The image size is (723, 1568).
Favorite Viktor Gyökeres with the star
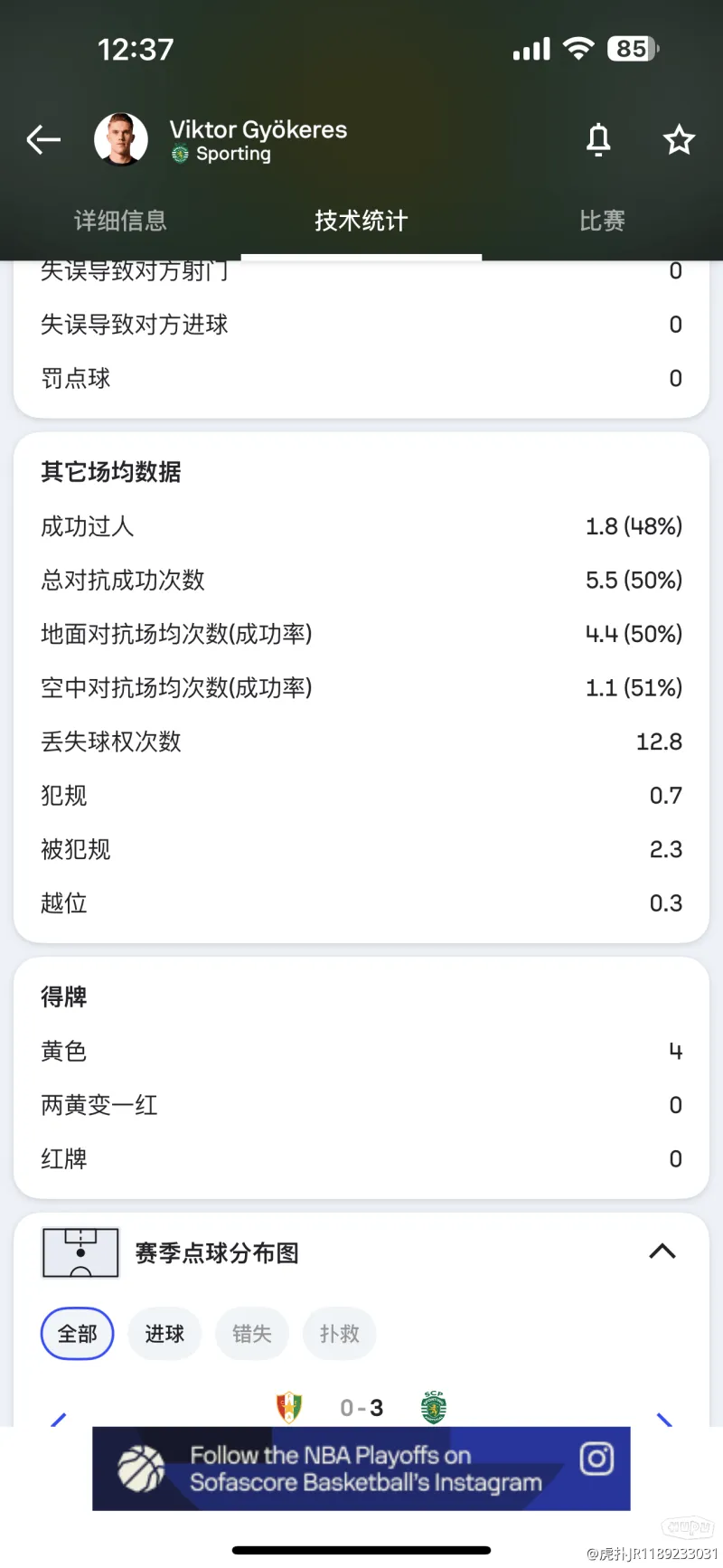679,140
